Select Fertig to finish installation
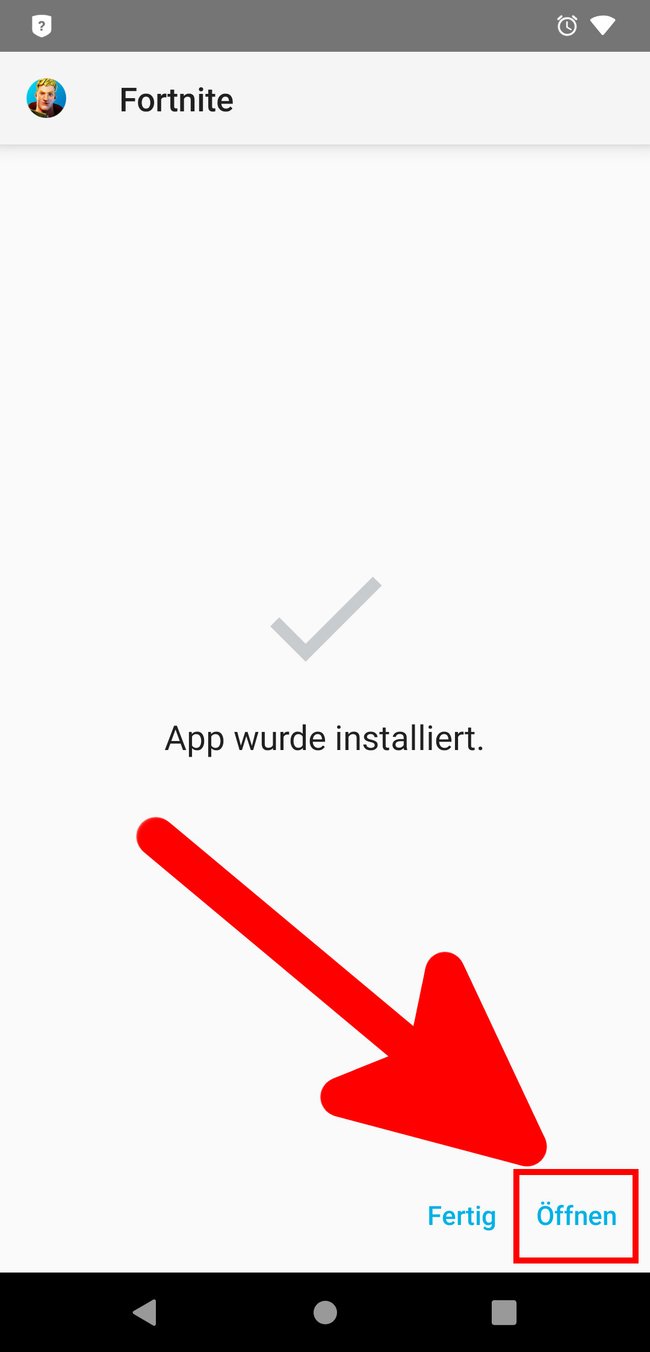 461,1216
